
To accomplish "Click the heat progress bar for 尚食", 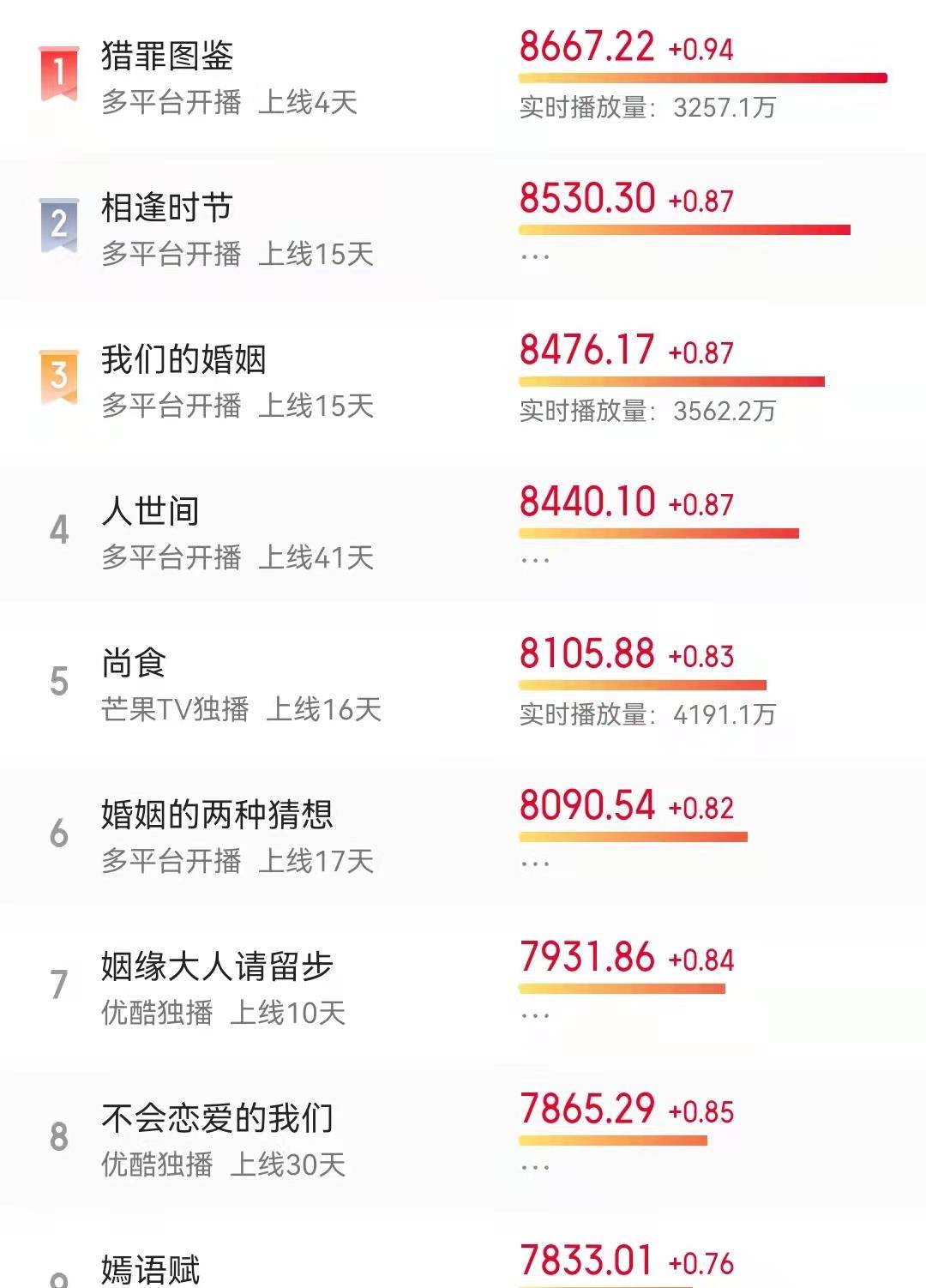I will [x=643, y=683].
